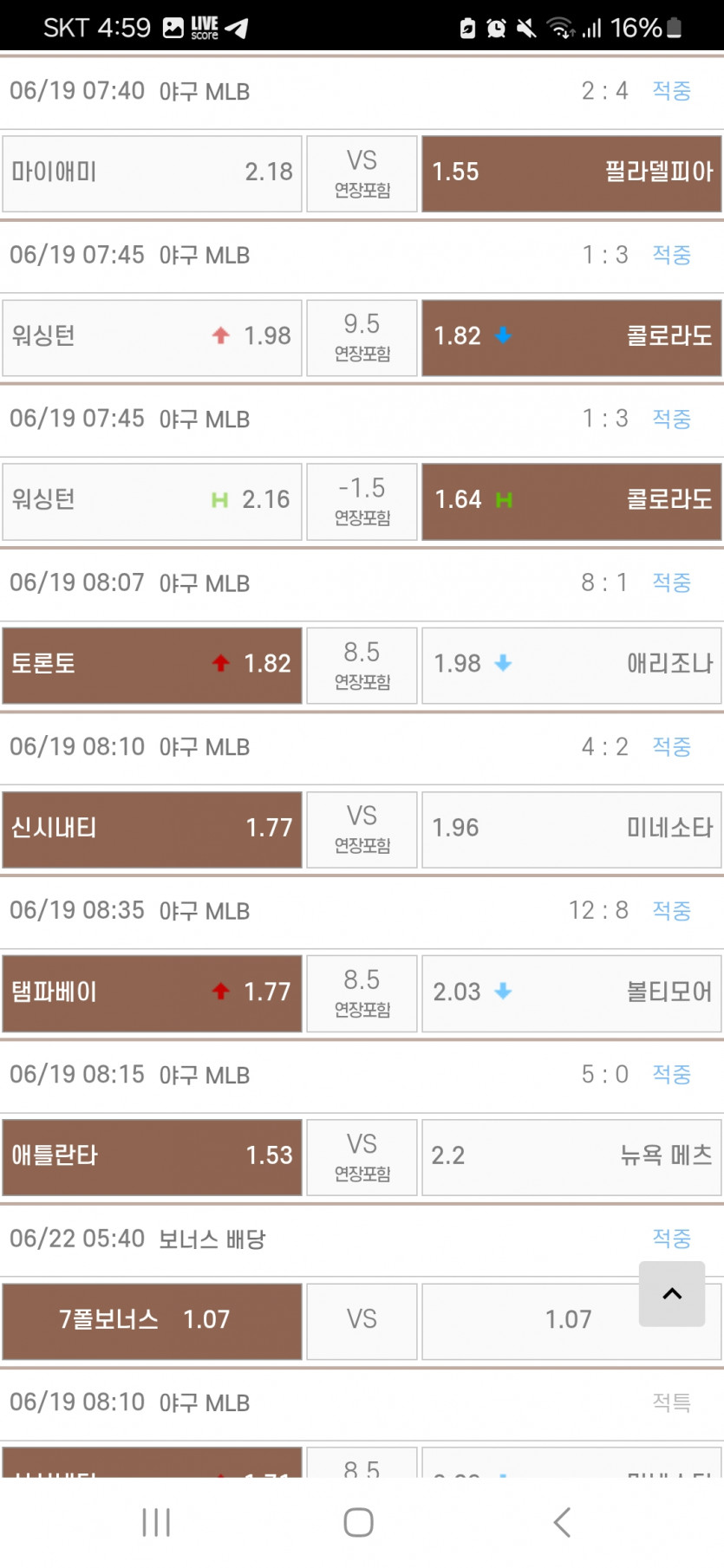Select the 애리조나 1.98 odds cell

[571, 665]
